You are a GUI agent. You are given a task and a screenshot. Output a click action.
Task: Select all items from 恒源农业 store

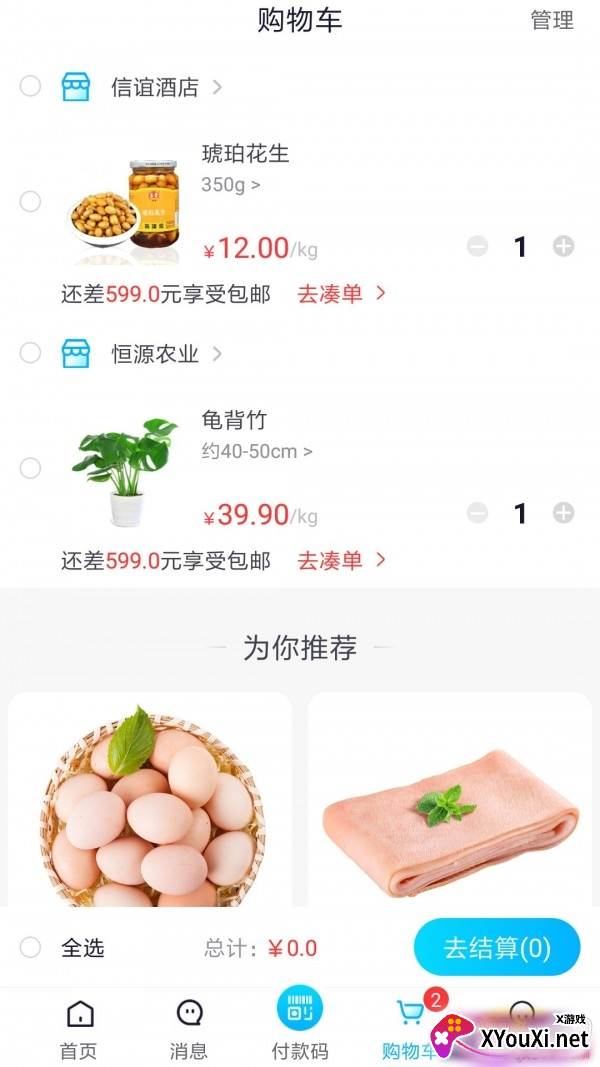pos(30,353)
